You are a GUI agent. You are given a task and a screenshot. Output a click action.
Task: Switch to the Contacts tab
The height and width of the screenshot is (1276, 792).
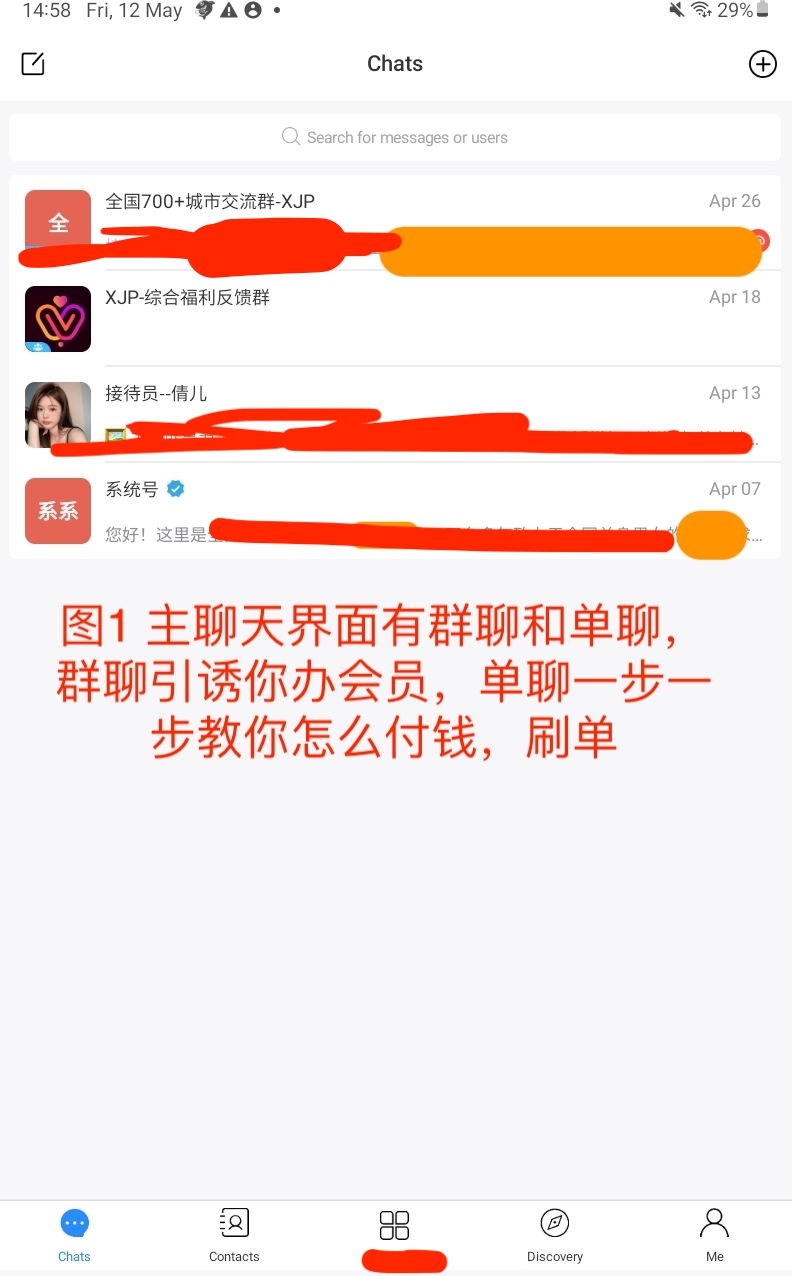pyautogui.click(x=234, y=1235)
